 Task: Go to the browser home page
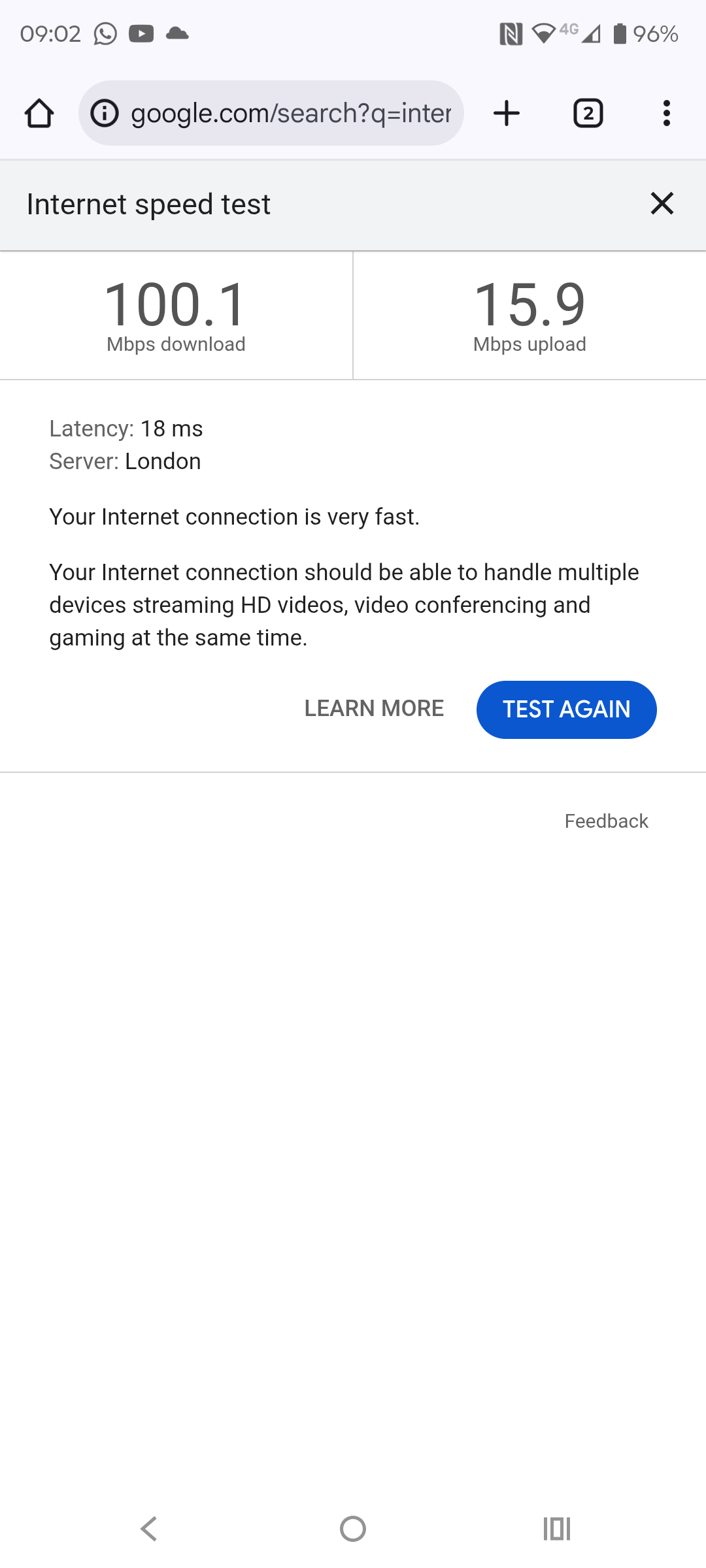[x=39, y=114]
